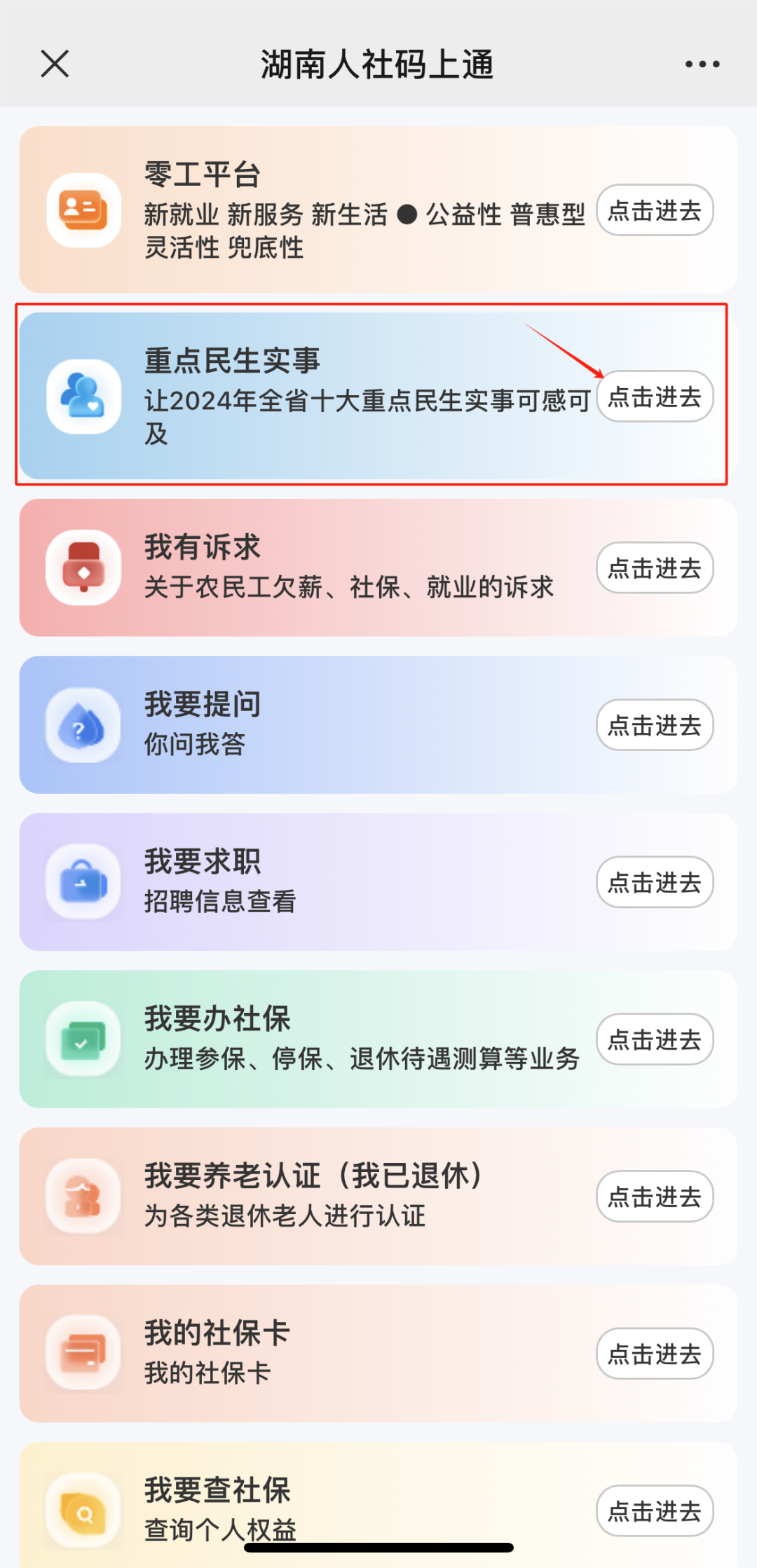
Task: Tap 点击进去 on the 我的社保卡 card
Action: click(x=655, y=1354)
